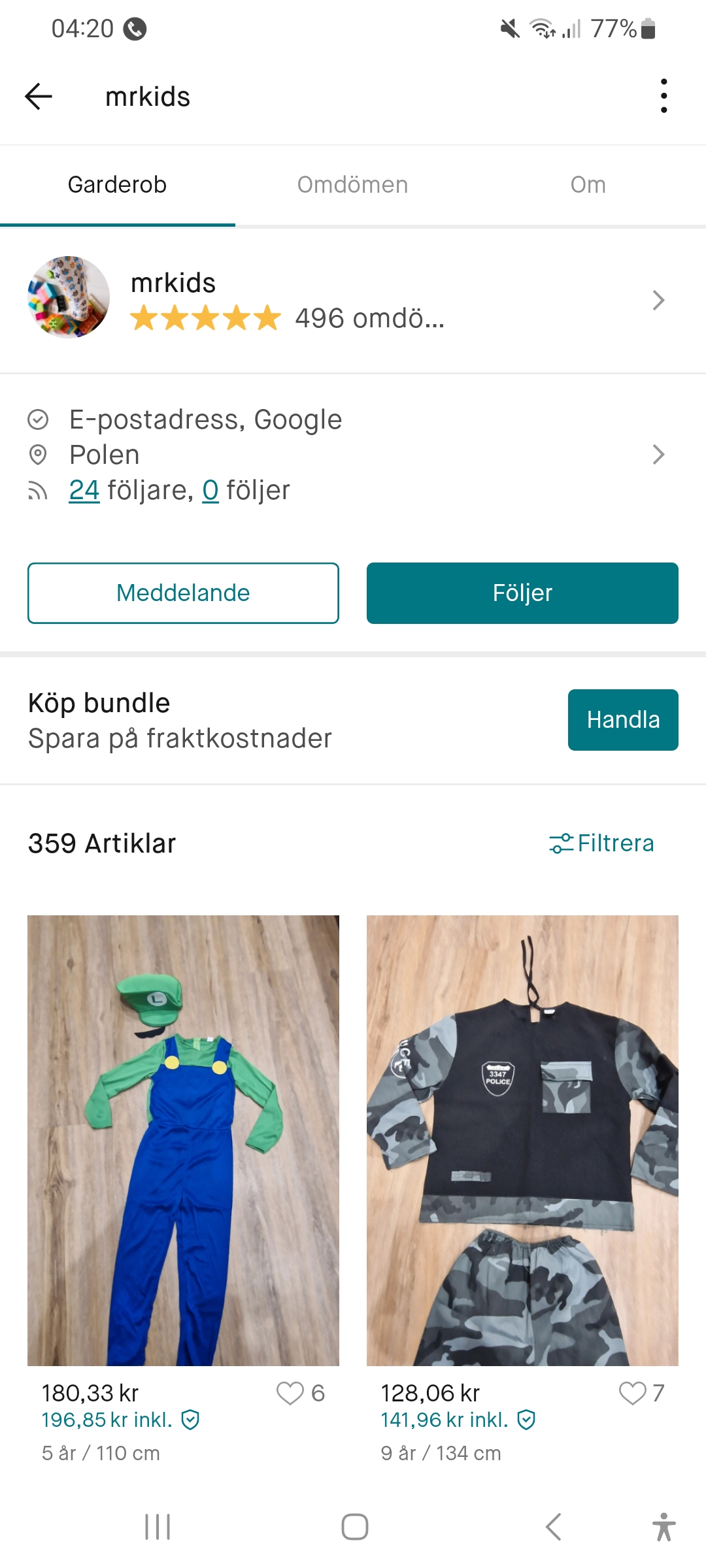Image resolution: width=706 pixels, height=1568 pixels.
Task: Switch to the Om tab
Action: (588, 185)
